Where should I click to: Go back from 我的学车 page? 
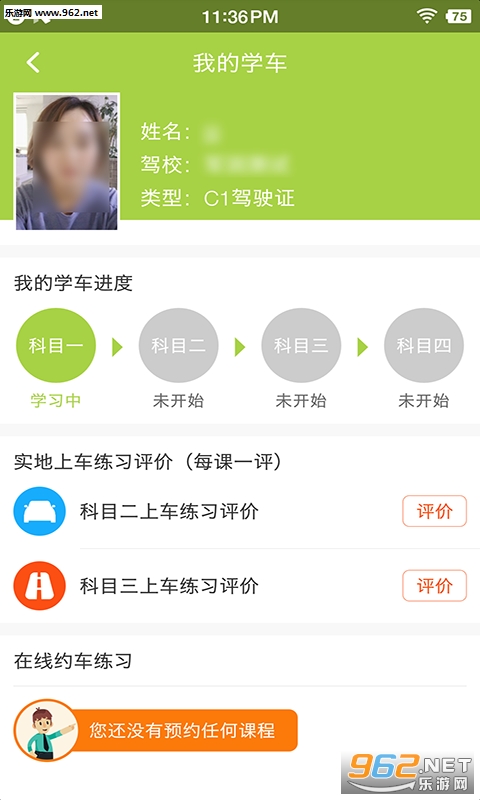(x=33, y=63)
